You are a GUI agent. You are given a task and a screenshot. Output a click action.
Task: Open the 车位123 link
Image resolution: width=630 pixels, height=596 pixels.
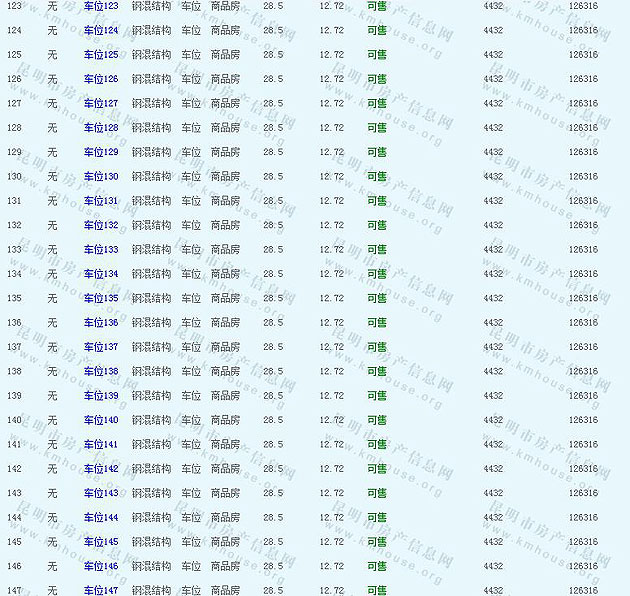pos(100,6)
